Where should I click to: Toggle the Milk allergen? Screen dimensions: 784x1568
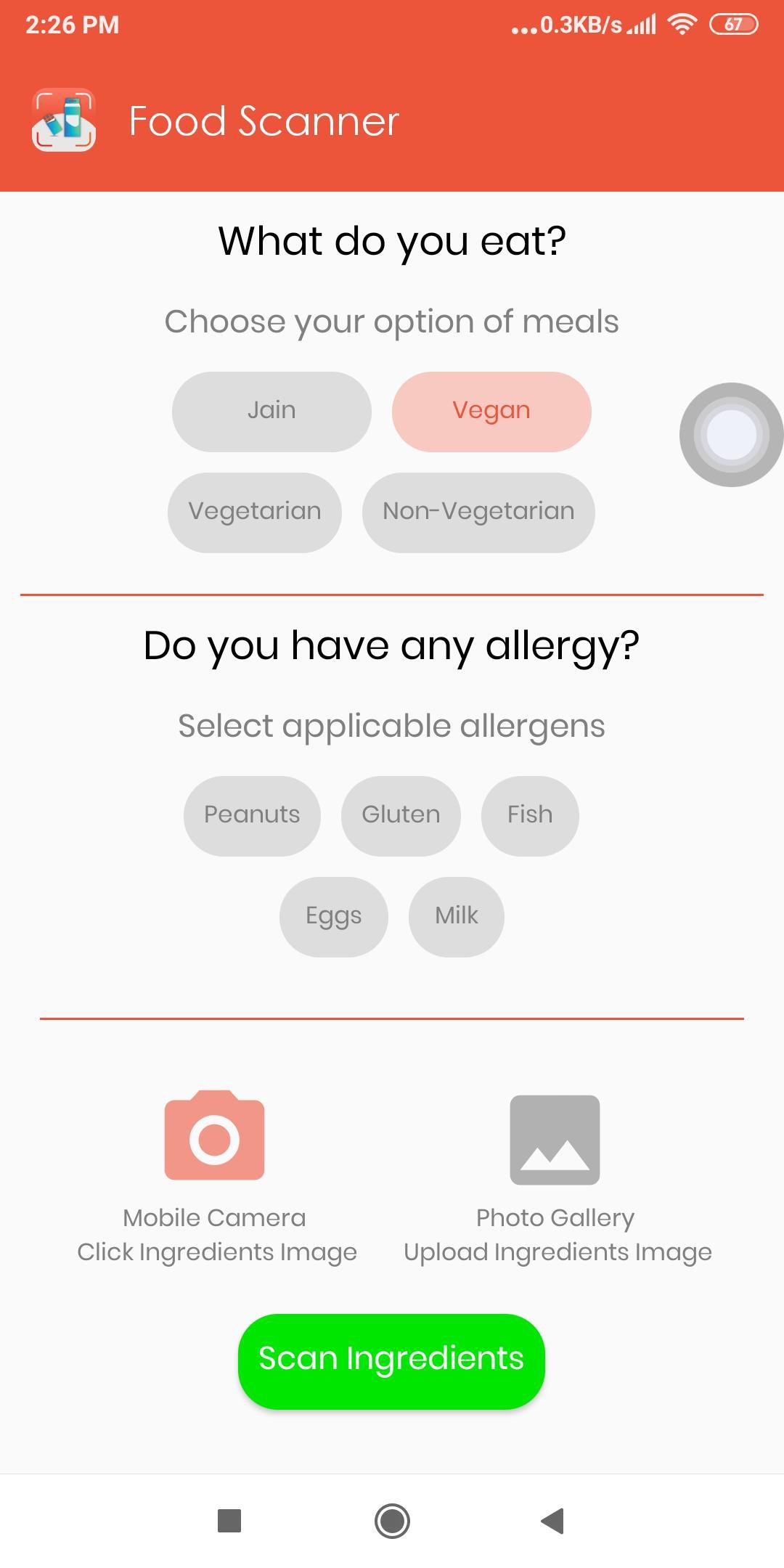(x=456, y=916)
